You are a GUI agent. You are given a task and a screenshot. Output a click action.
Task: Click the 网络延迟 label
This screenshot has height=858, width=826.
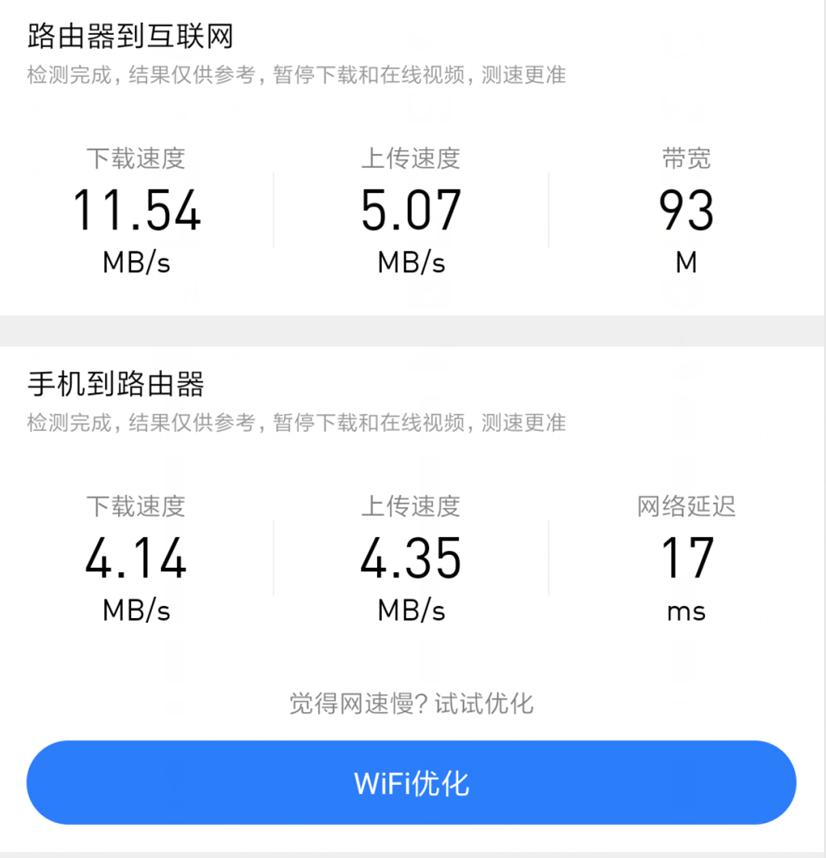[684, 508]
